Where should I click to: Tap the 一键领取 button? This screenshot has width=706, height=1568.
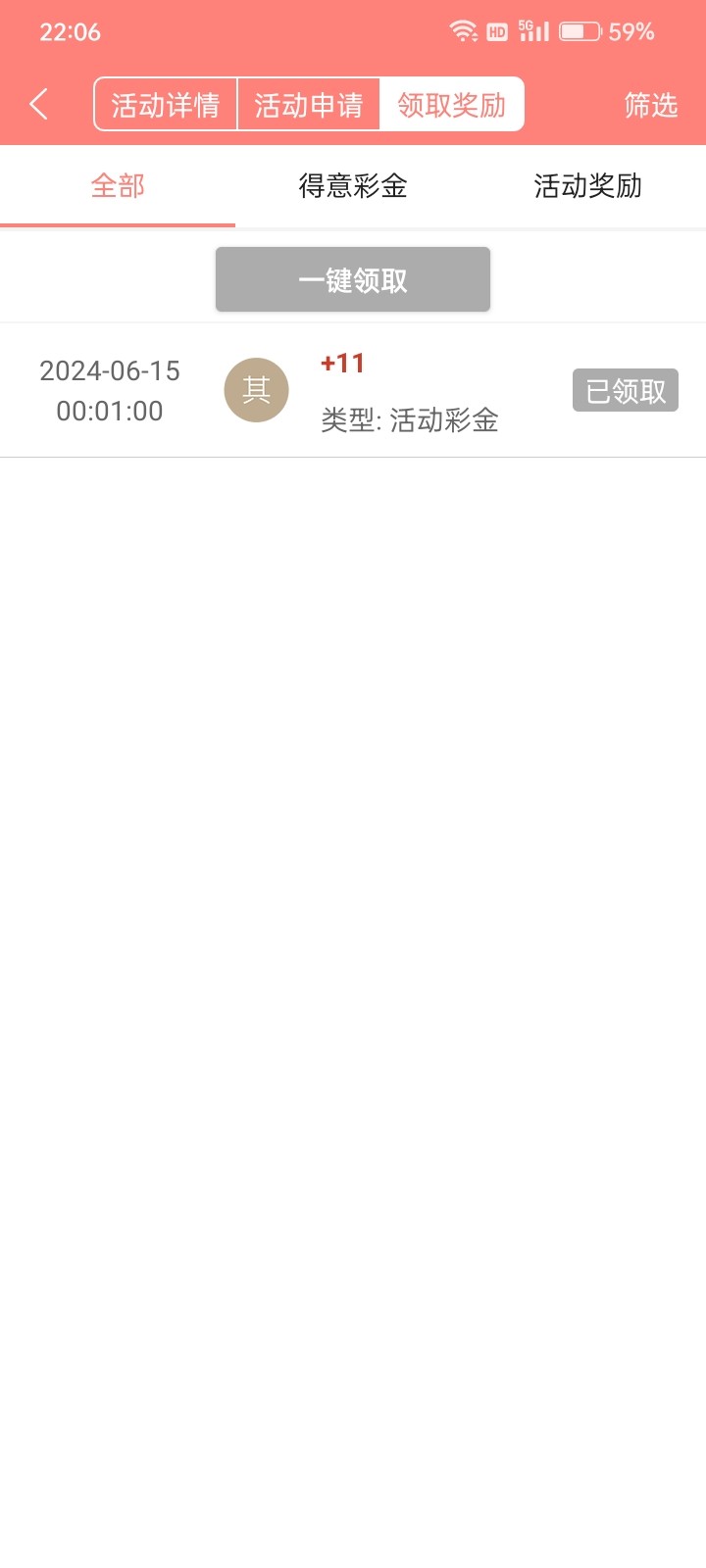353,280
